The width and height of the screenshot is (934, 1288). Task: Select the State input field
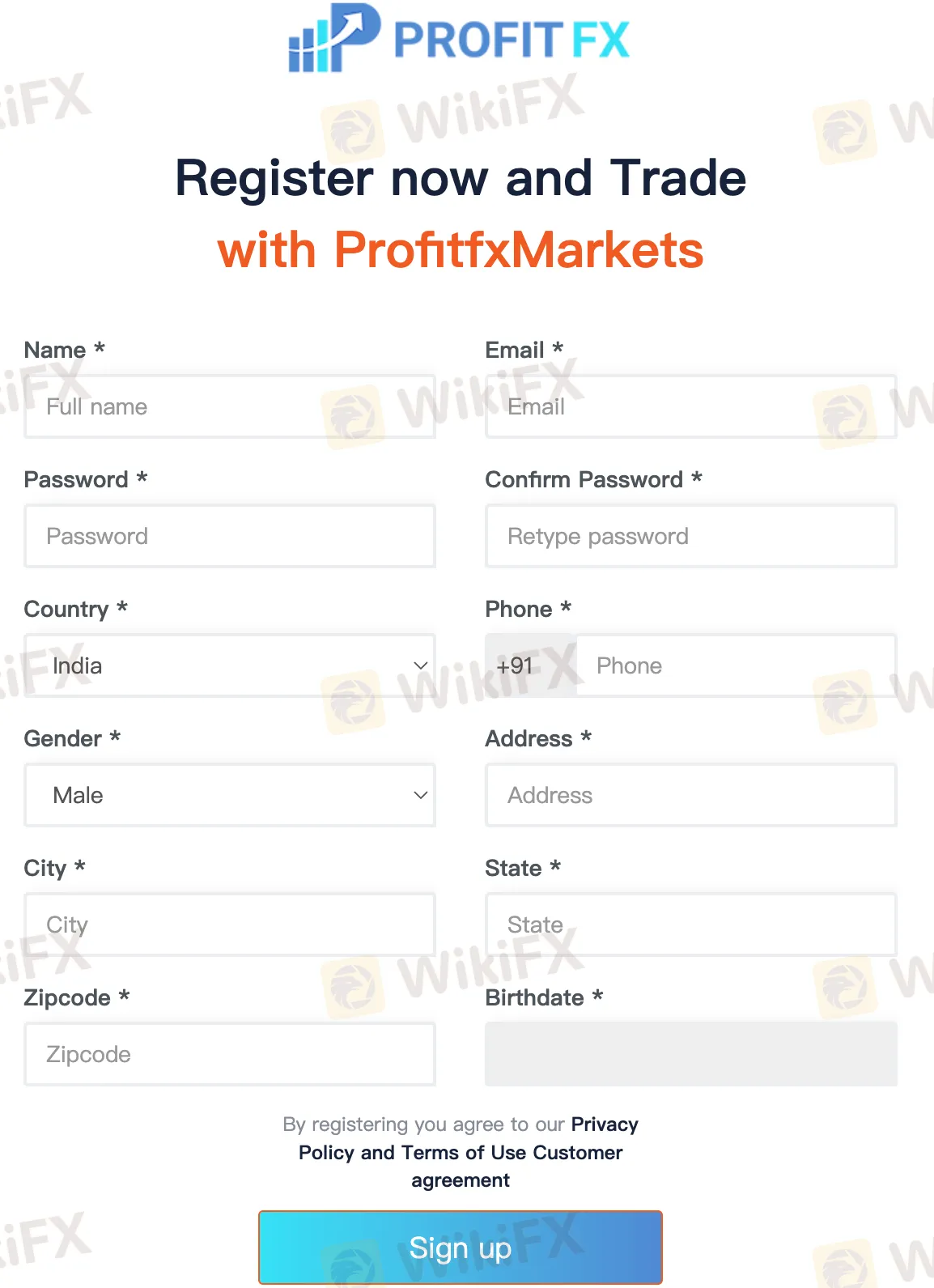690,925
